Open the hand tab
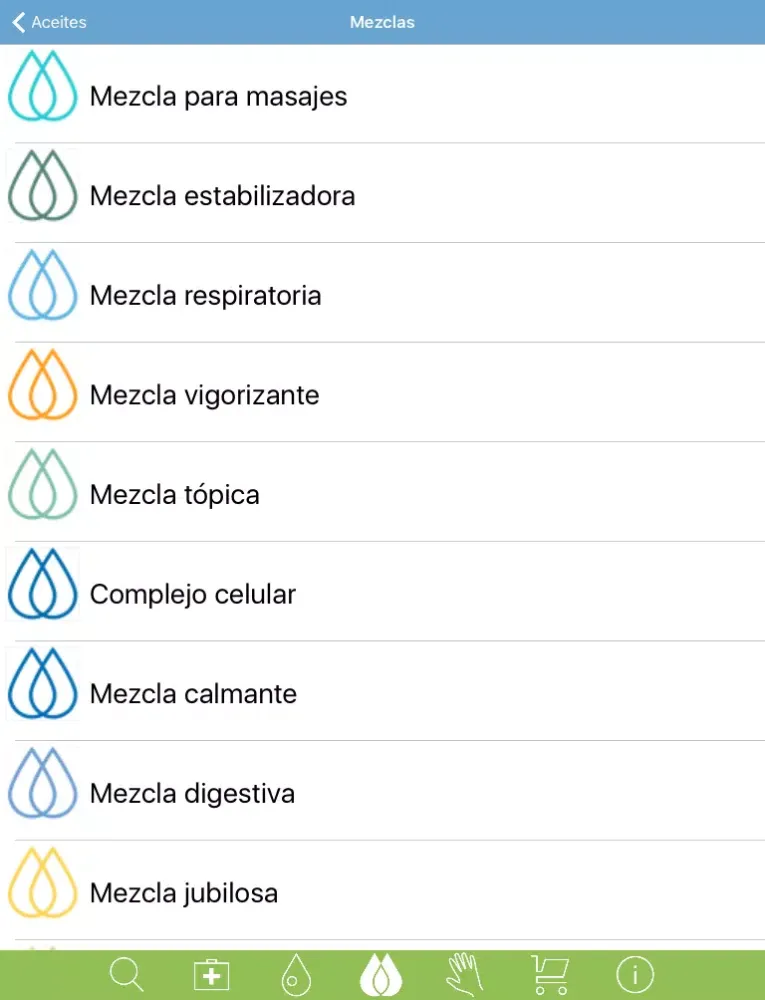The width and height of the screenshot is (765, 1000). [x=465, y=973]
